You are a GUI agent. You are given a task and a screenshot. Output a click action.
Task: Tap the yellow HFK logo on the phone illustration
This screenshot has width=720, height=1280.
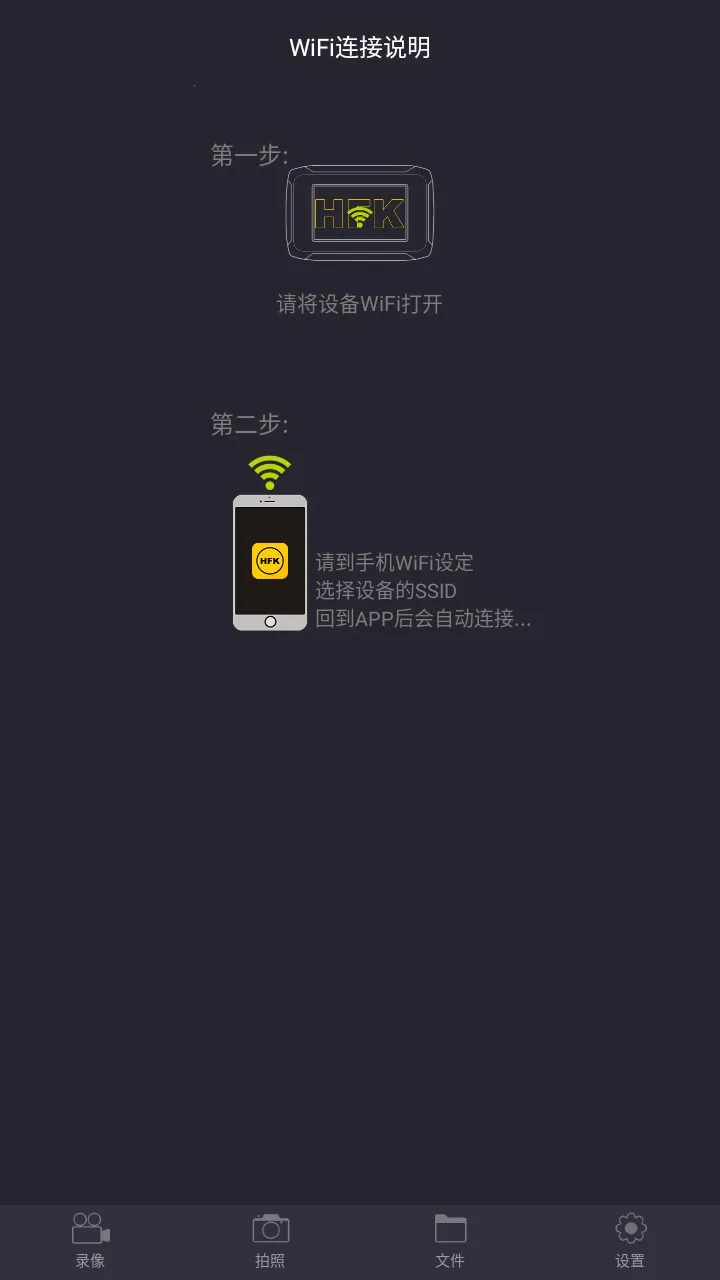coord(268,560)
